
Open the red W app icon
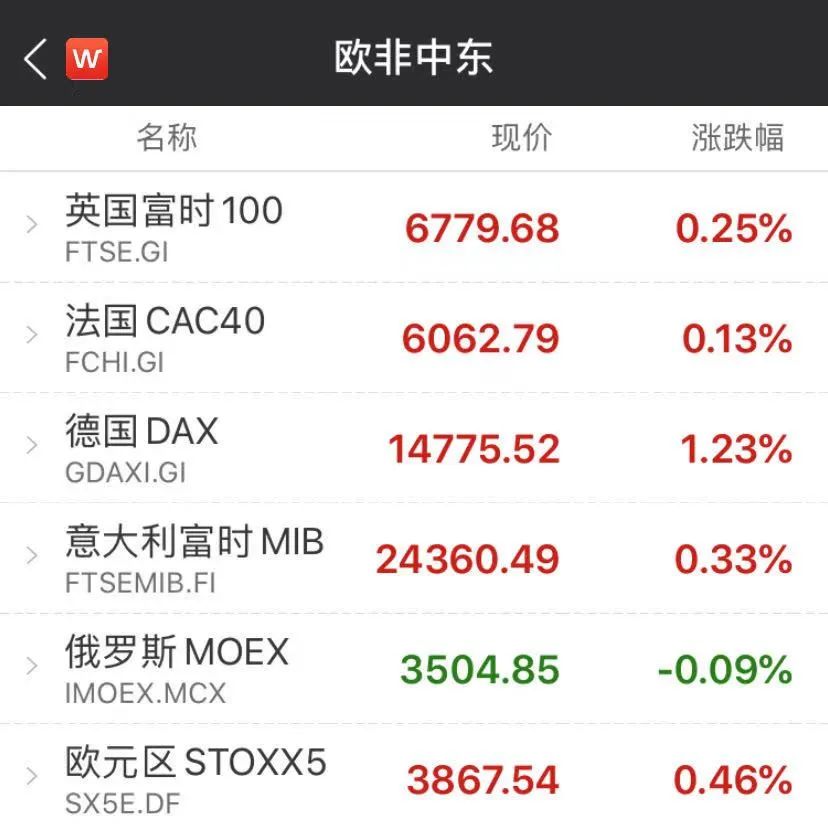pos(87,59)
